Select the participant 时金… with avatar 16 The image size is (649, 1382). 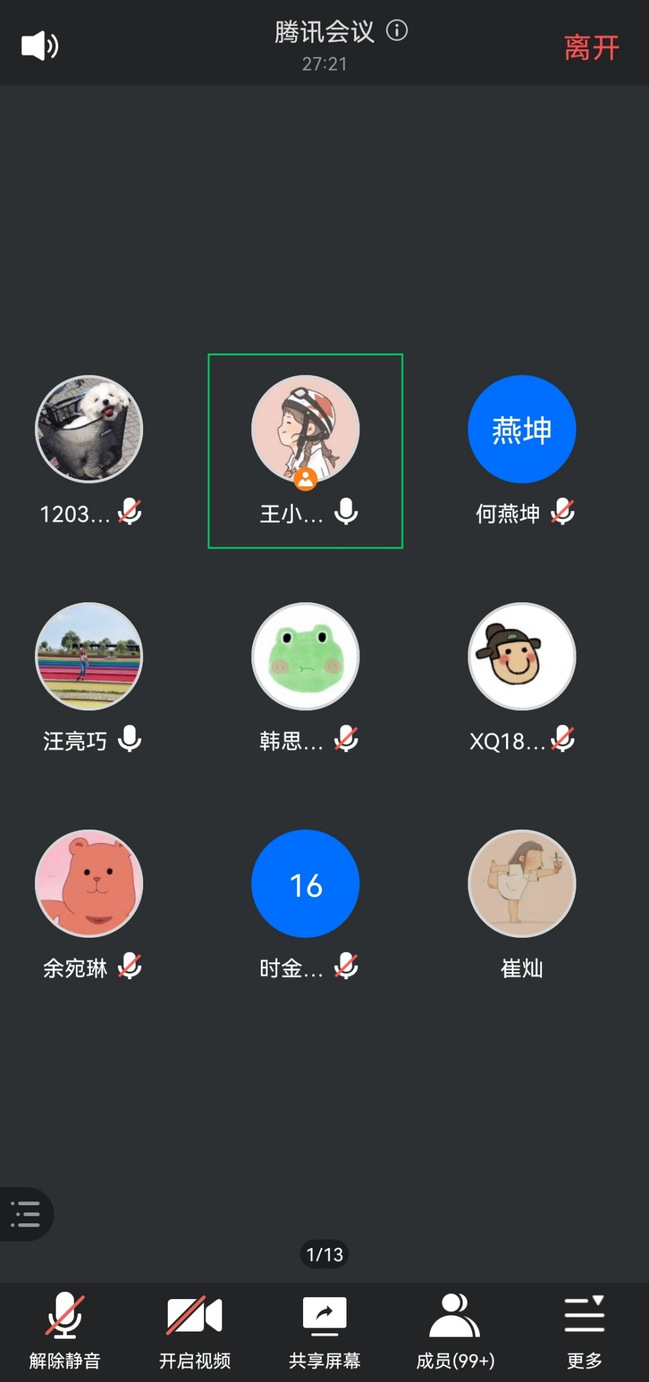[305, 883]
